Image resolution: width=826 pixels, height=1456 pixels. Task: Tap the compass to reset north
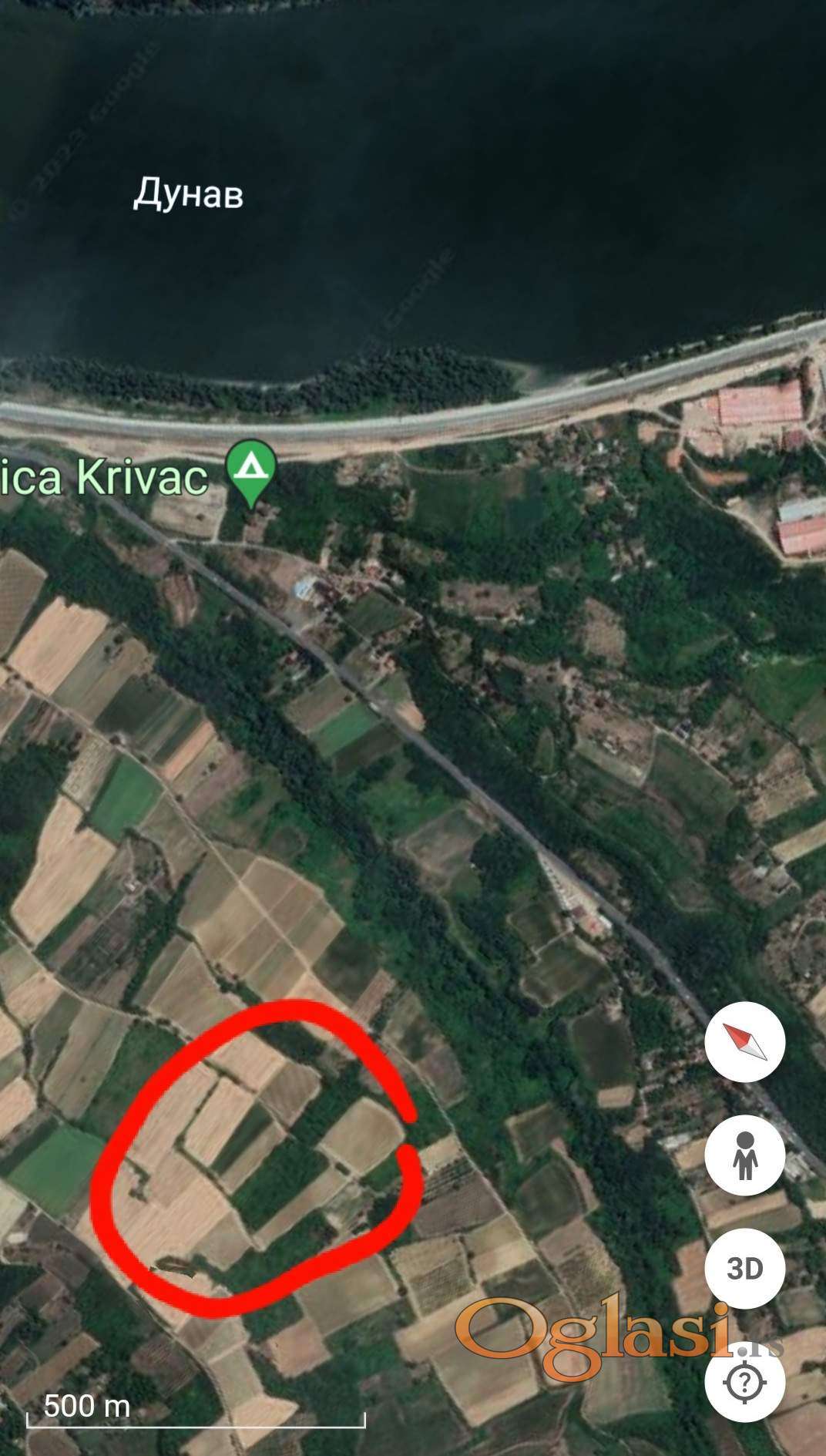[x=744, y=1043]
